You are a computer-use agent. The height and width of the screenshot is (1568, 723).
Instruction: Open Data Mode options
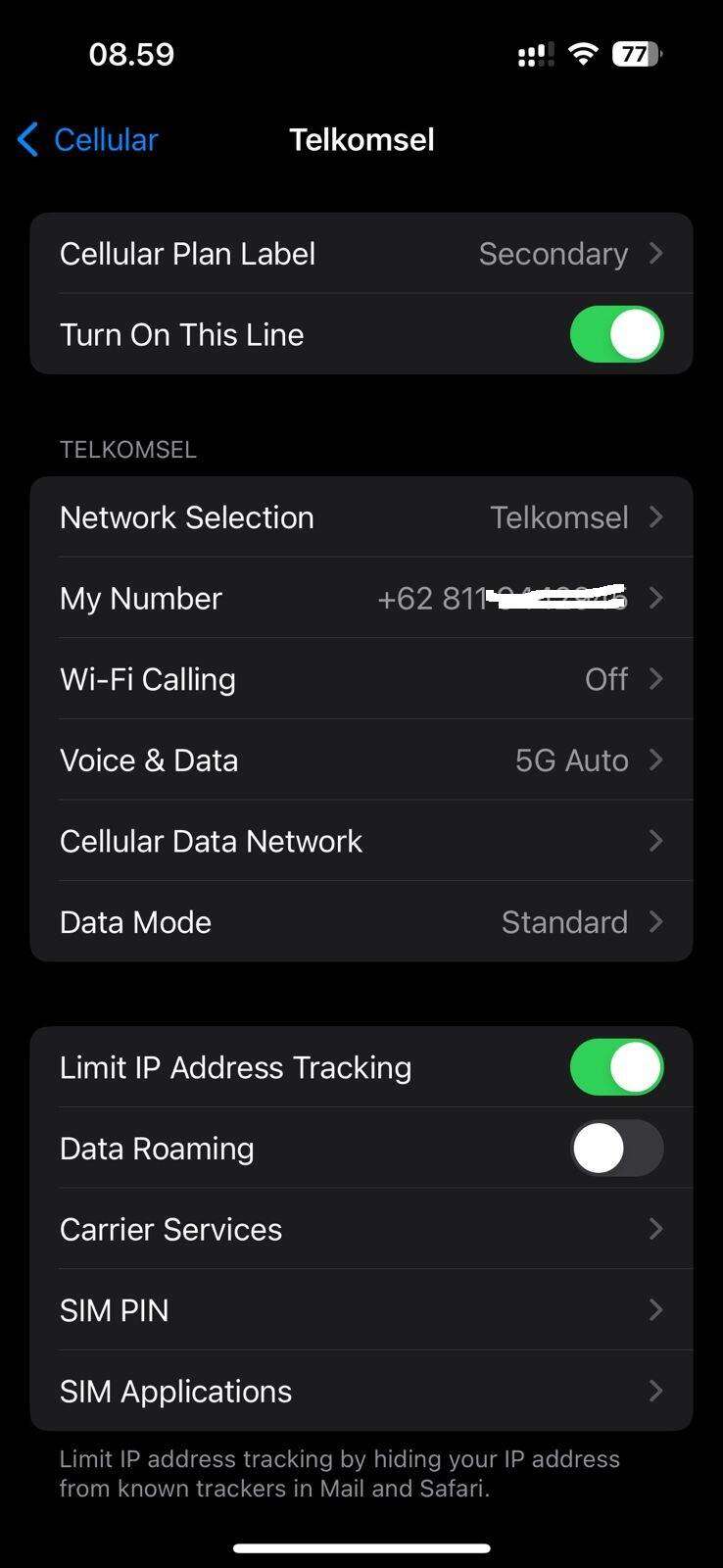[361, 921]
